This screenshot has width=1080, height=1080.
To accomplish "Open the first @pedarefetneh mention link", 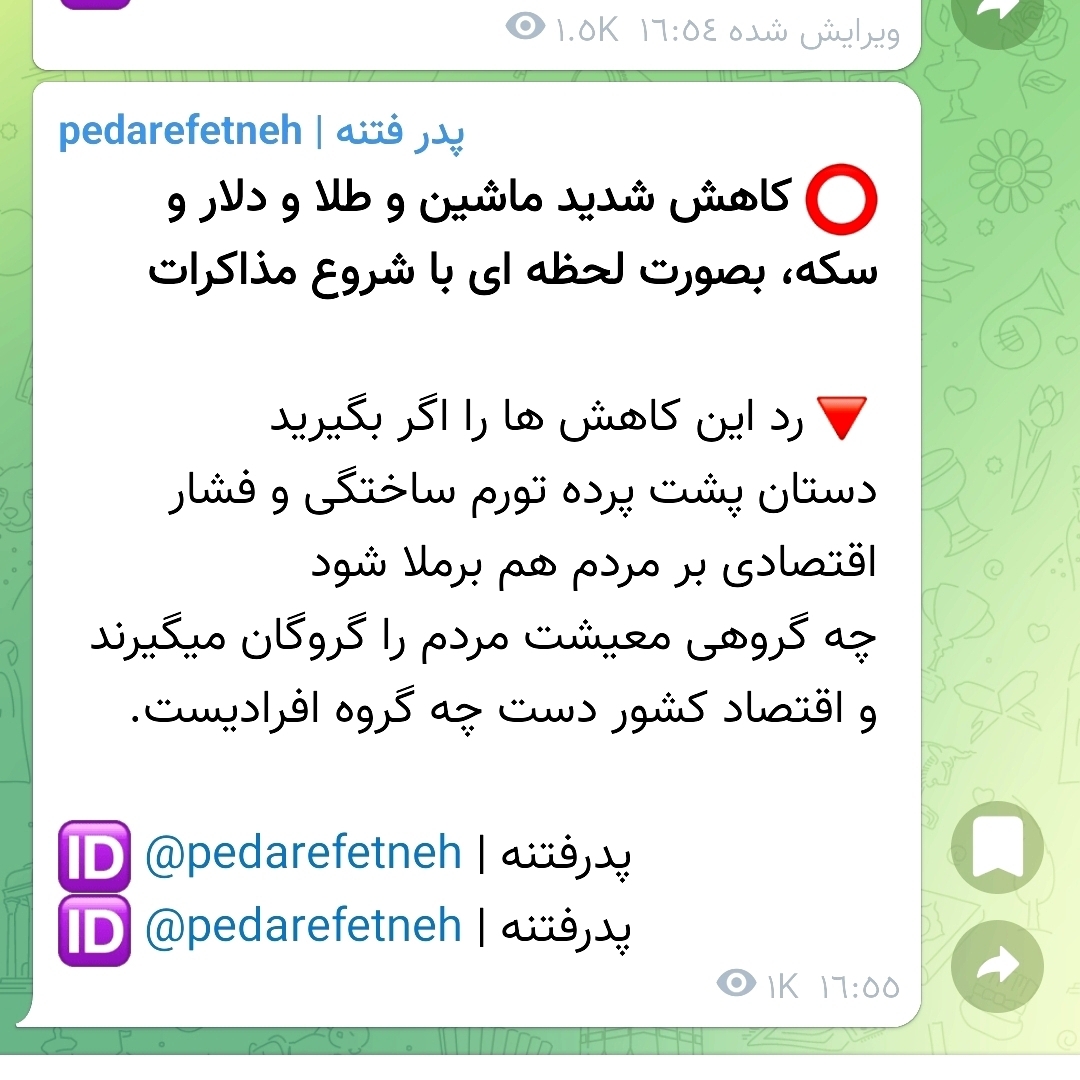I will click(x=303, y=853).
